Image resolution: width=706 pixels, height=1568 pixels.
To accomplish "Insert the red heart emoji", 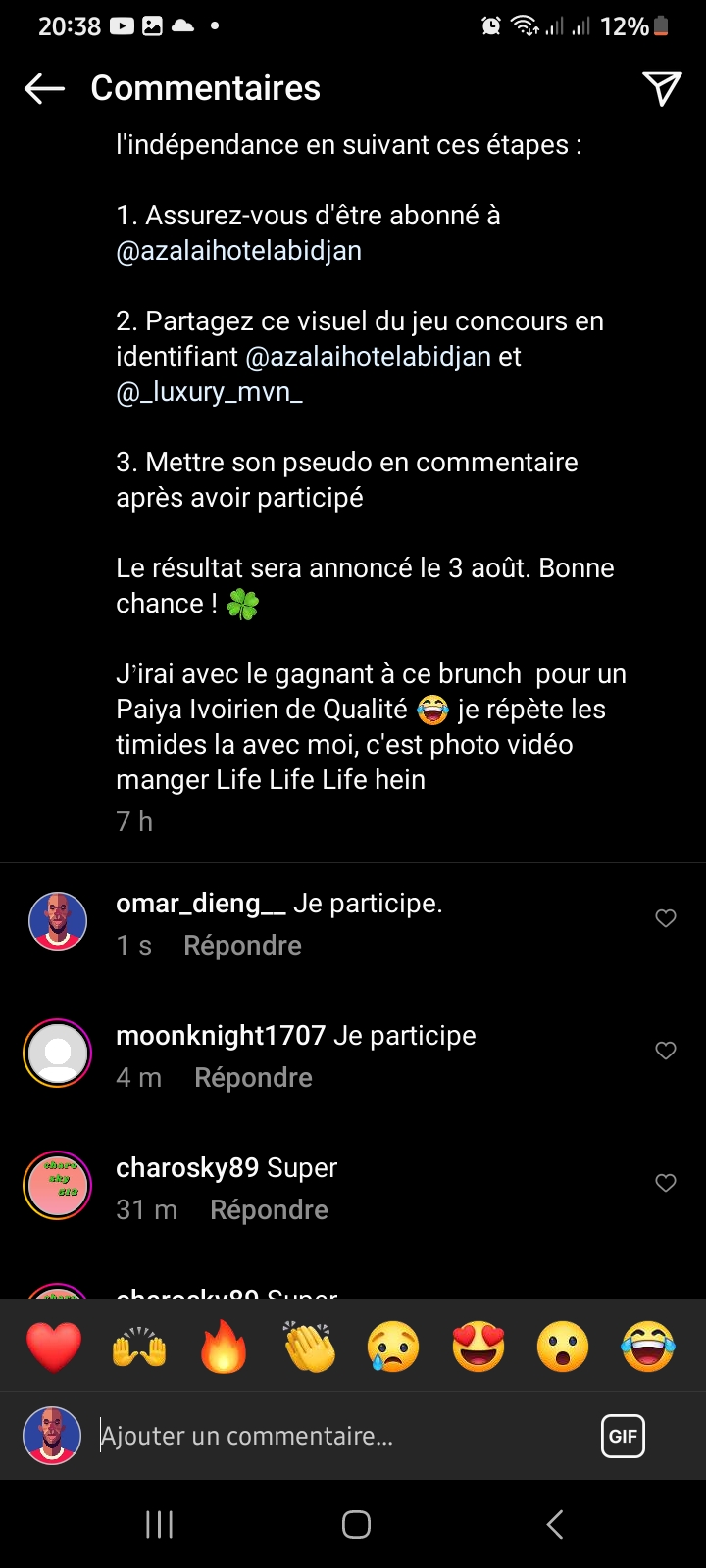I will tap(54, 1347).
